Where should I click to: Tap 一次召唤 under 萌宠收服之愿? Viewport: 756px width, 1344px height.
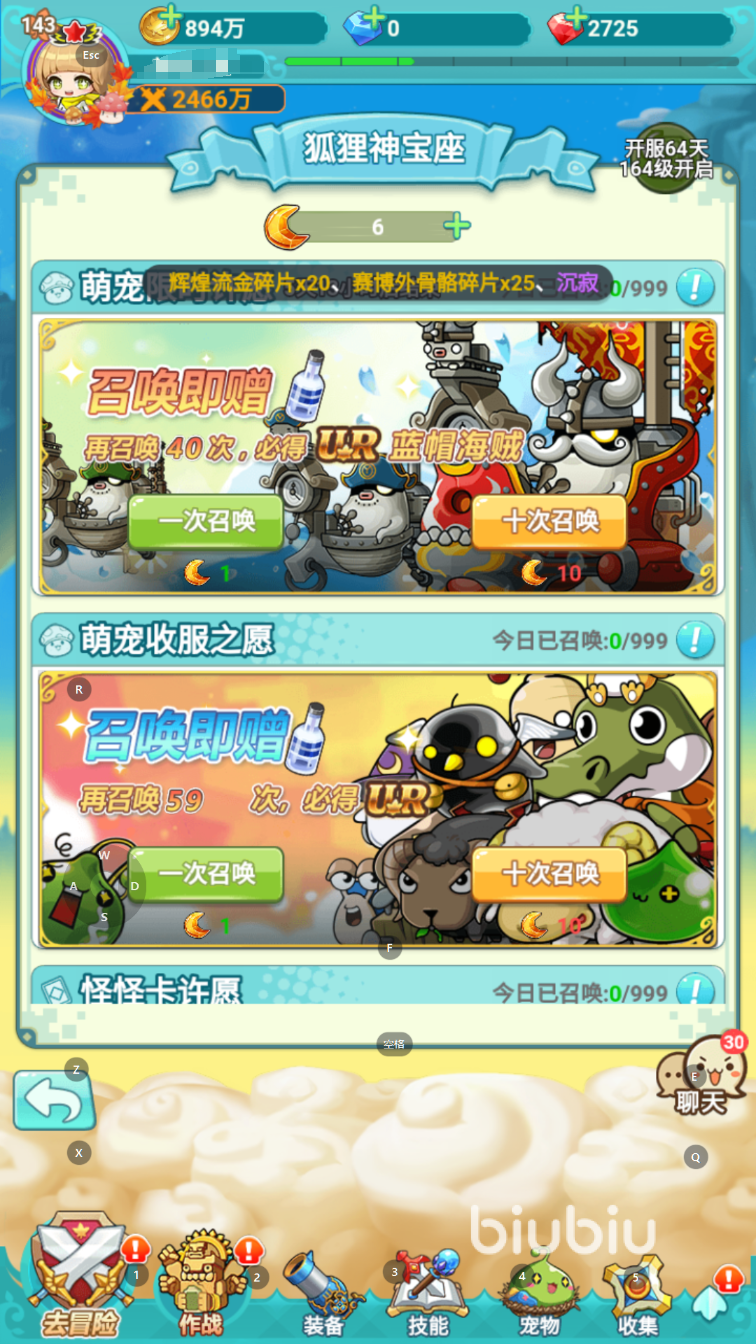pos(206,874)
